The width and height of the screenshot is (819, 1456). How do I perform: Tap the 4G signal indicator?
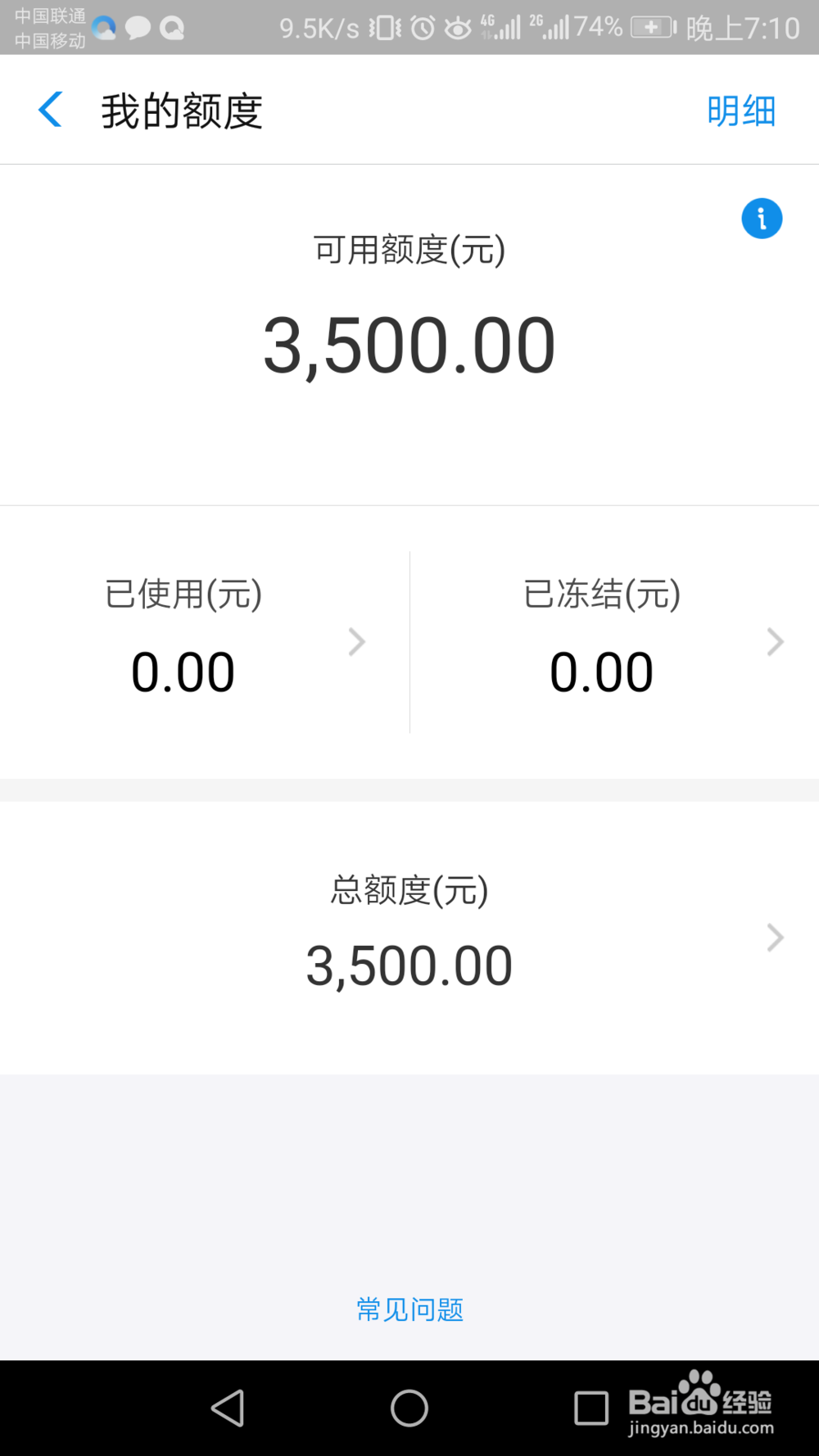click(500, 27)
